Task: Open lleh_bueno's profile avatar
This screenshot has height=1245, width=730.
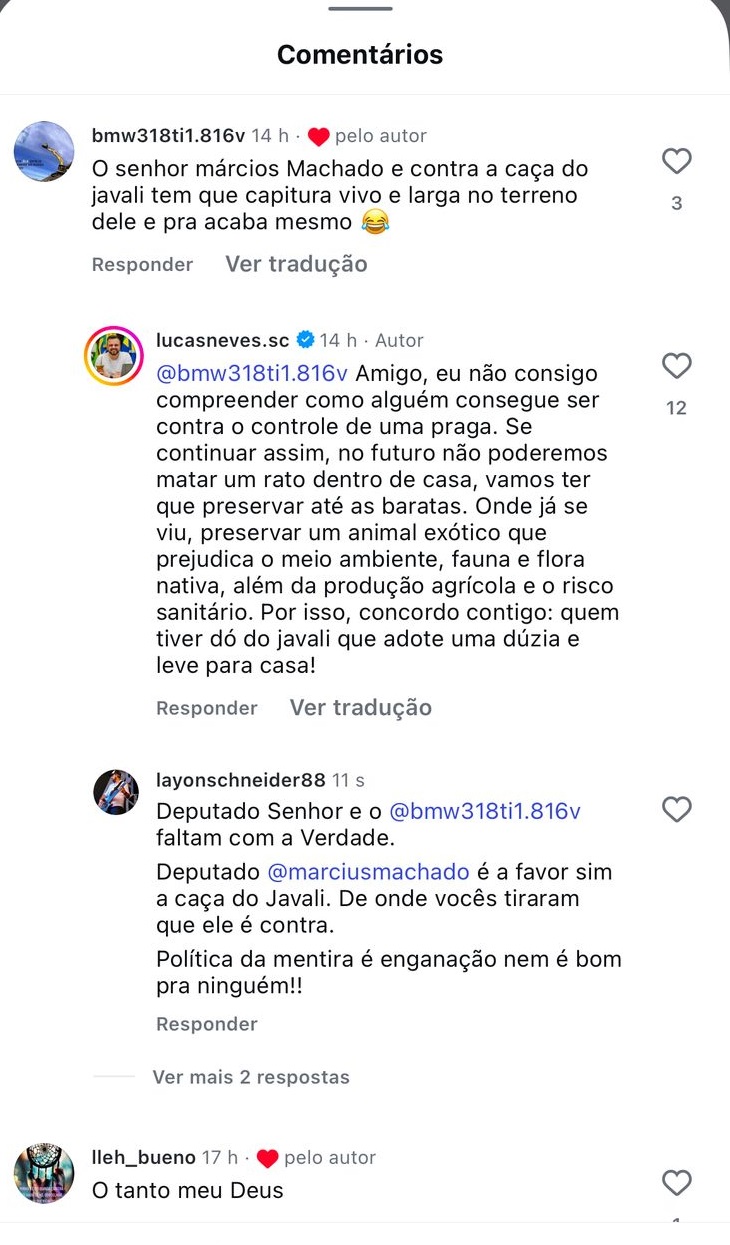Action: (44, 1173)
